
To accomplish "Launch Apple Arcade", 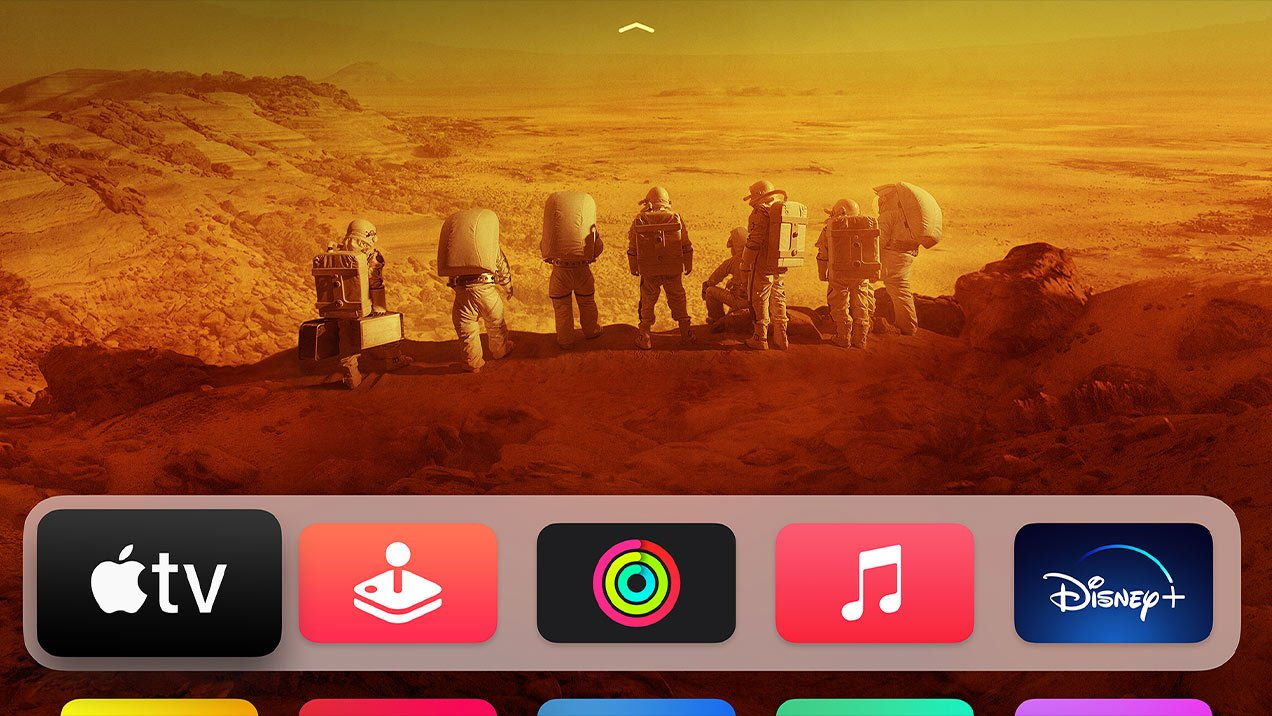I will 398,583.
